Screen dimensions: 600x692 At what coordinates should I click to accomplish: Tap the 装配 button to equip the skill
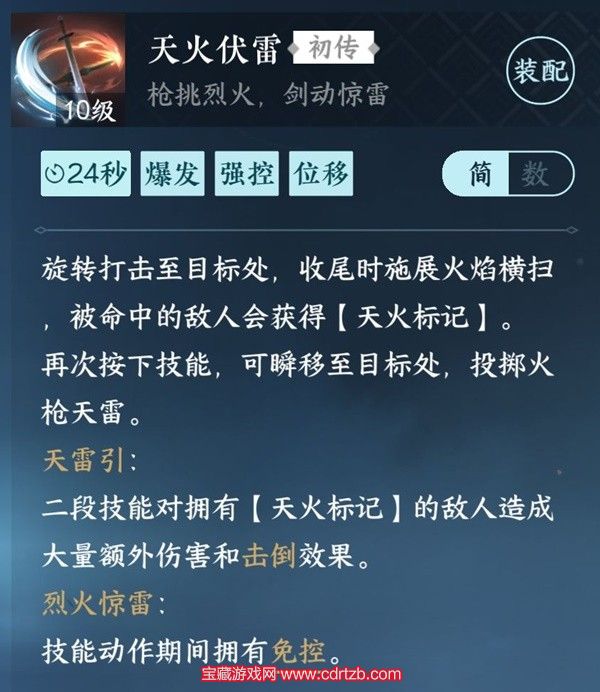[541, 72]
